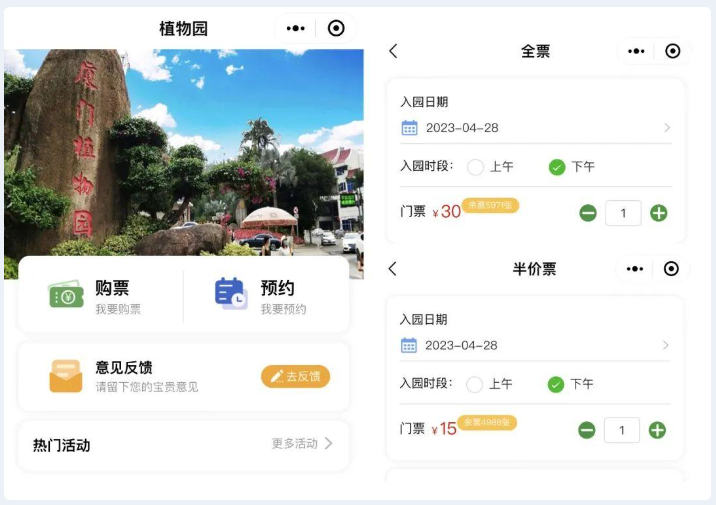Increase the 全票 ¥30 ticket quantity

click(658, 213)
